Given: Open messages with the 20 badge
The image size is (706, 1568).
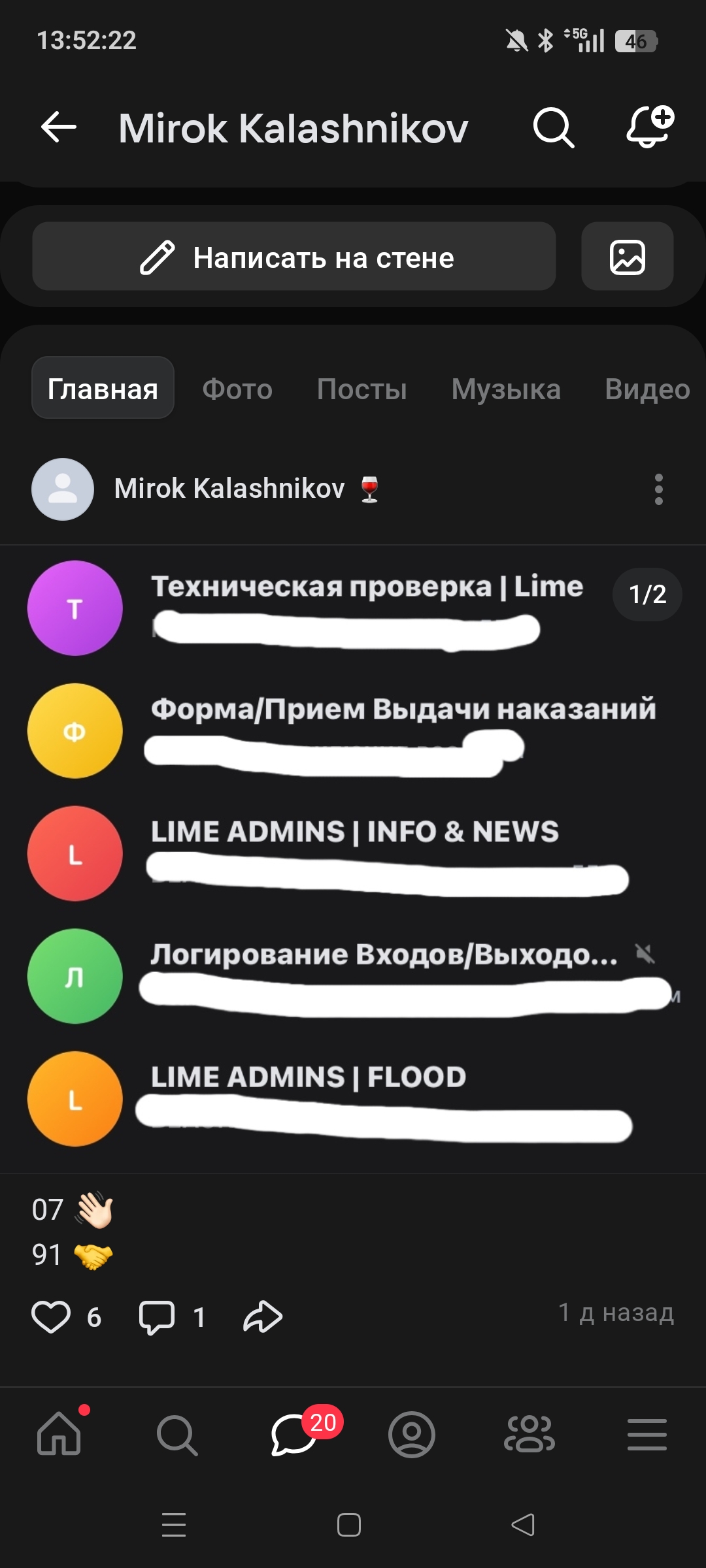Looking at the screenshot, I should click(x=294, y=1435).
